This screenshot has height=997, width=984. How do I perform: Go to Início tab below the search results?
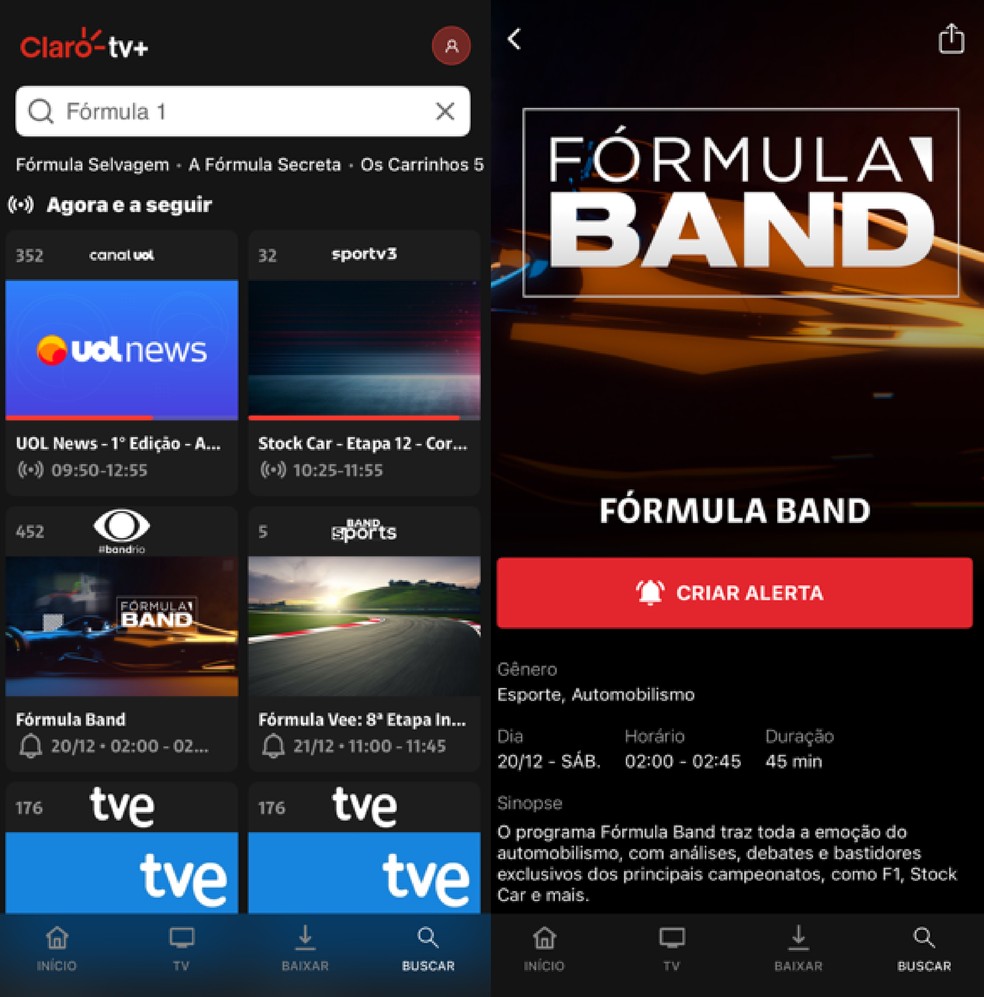pos(57,948)
